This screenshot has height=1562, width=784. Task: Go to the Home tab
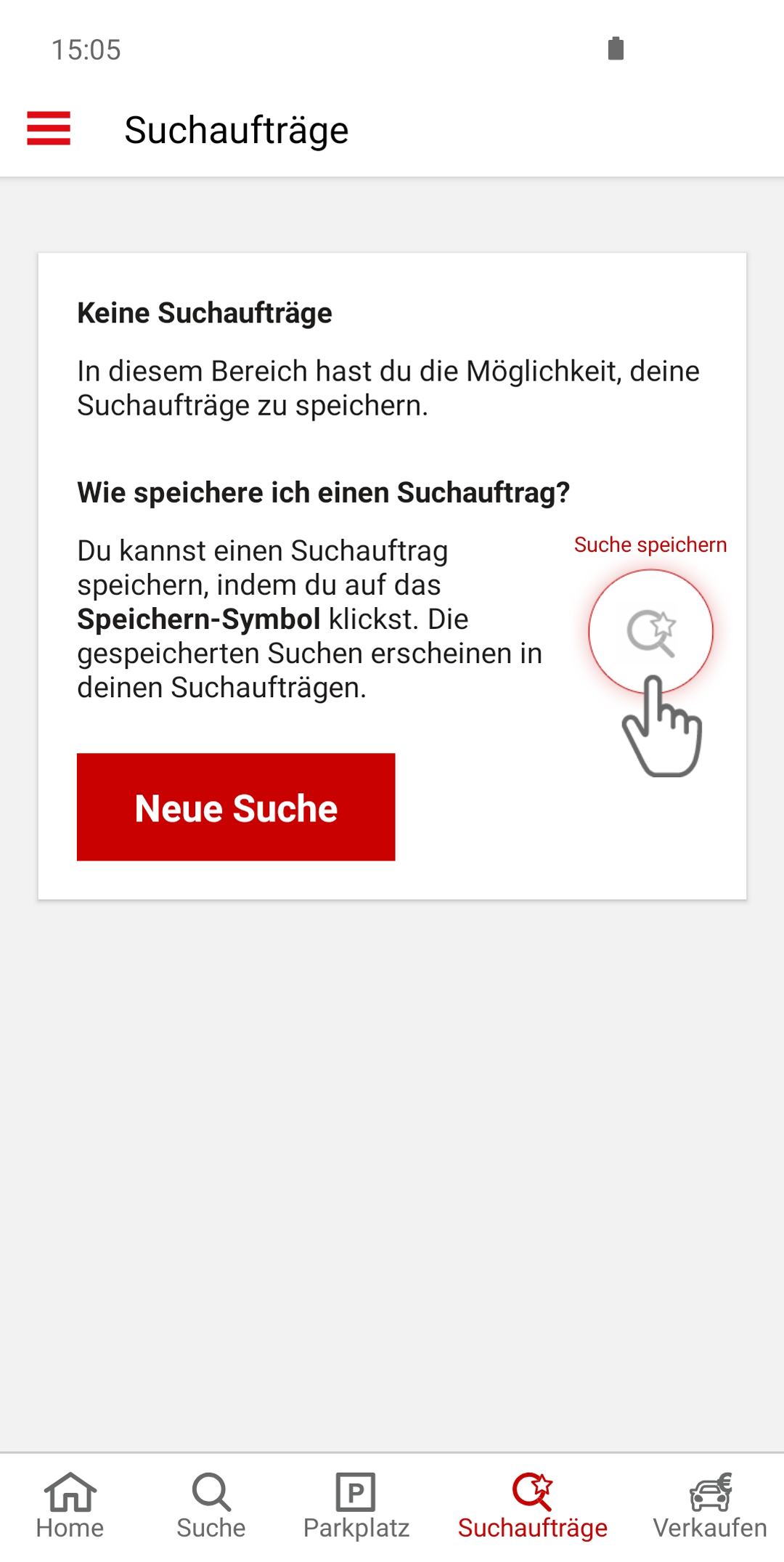tap(70, 1507)
